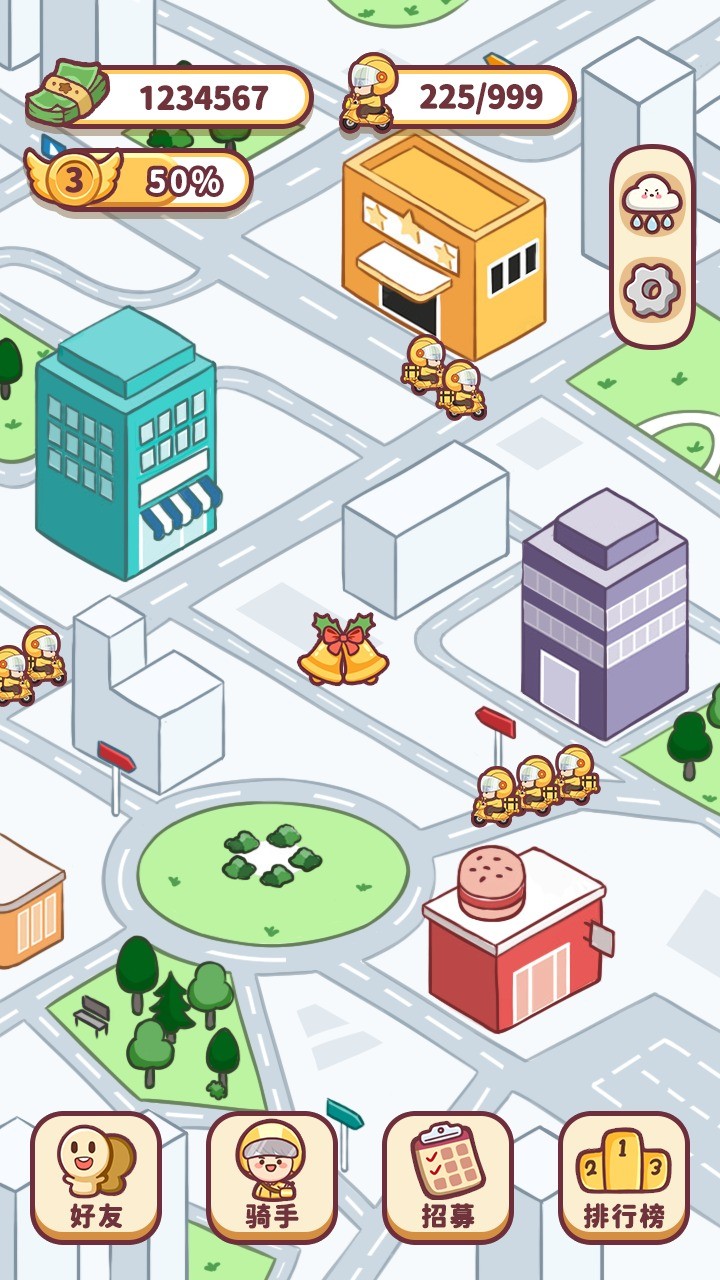
Task: Open the 骑手 riders menu
Action: point(272,1177)
